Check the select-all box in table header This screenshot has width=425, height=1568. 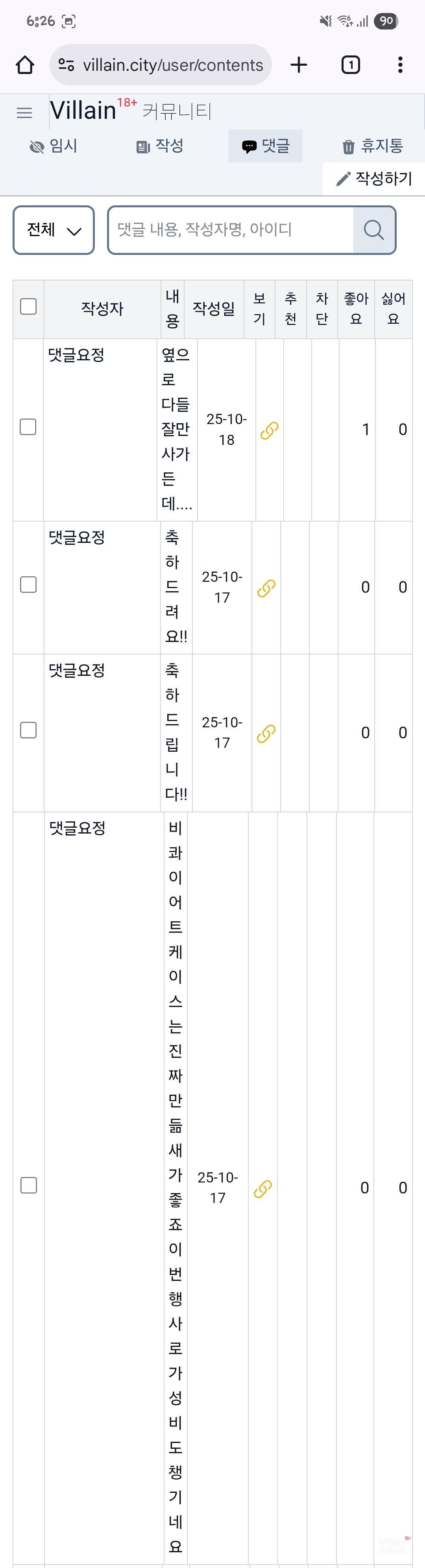tap(29, 307)
